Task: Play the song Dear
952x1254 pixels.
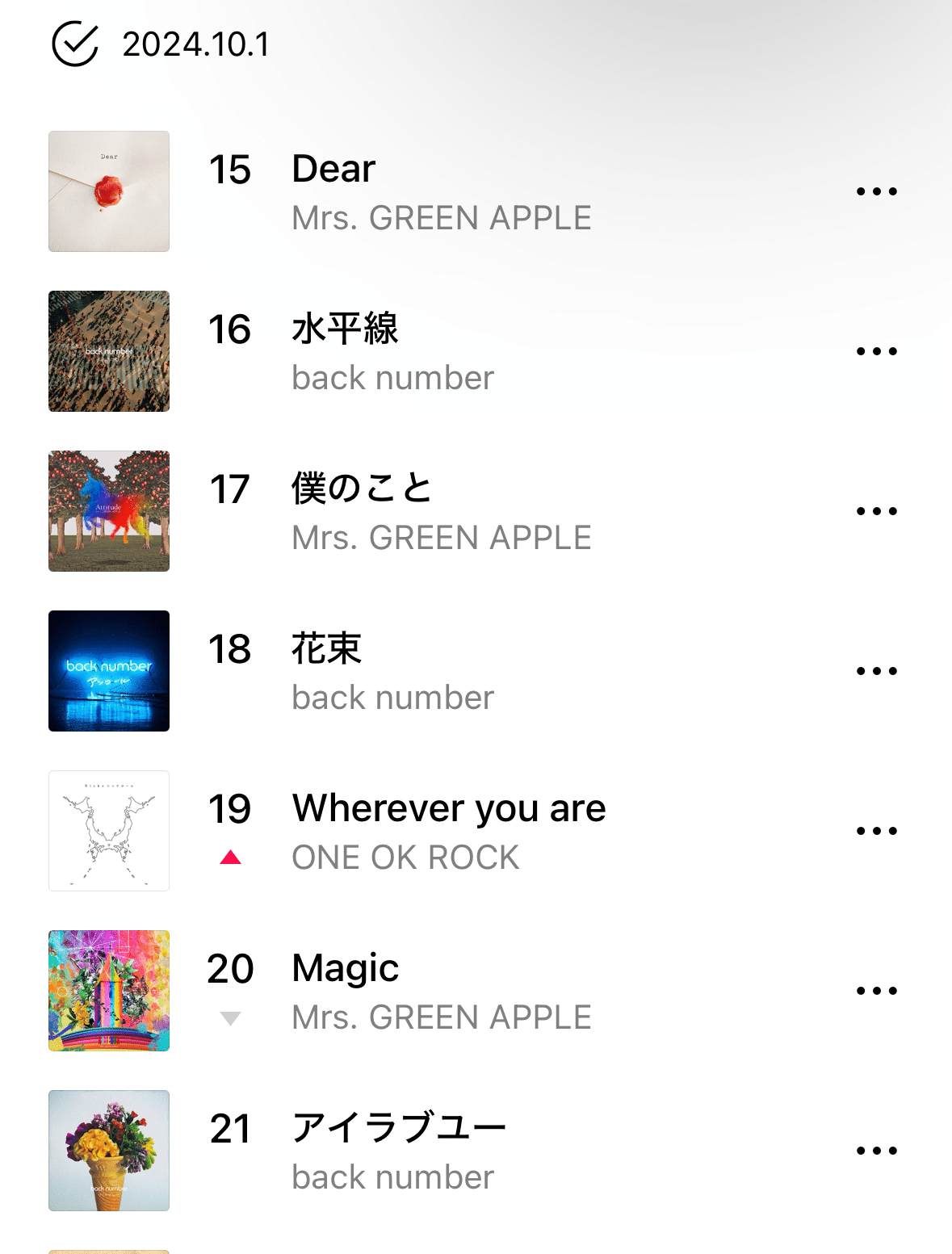Action: tap(333, 170)
